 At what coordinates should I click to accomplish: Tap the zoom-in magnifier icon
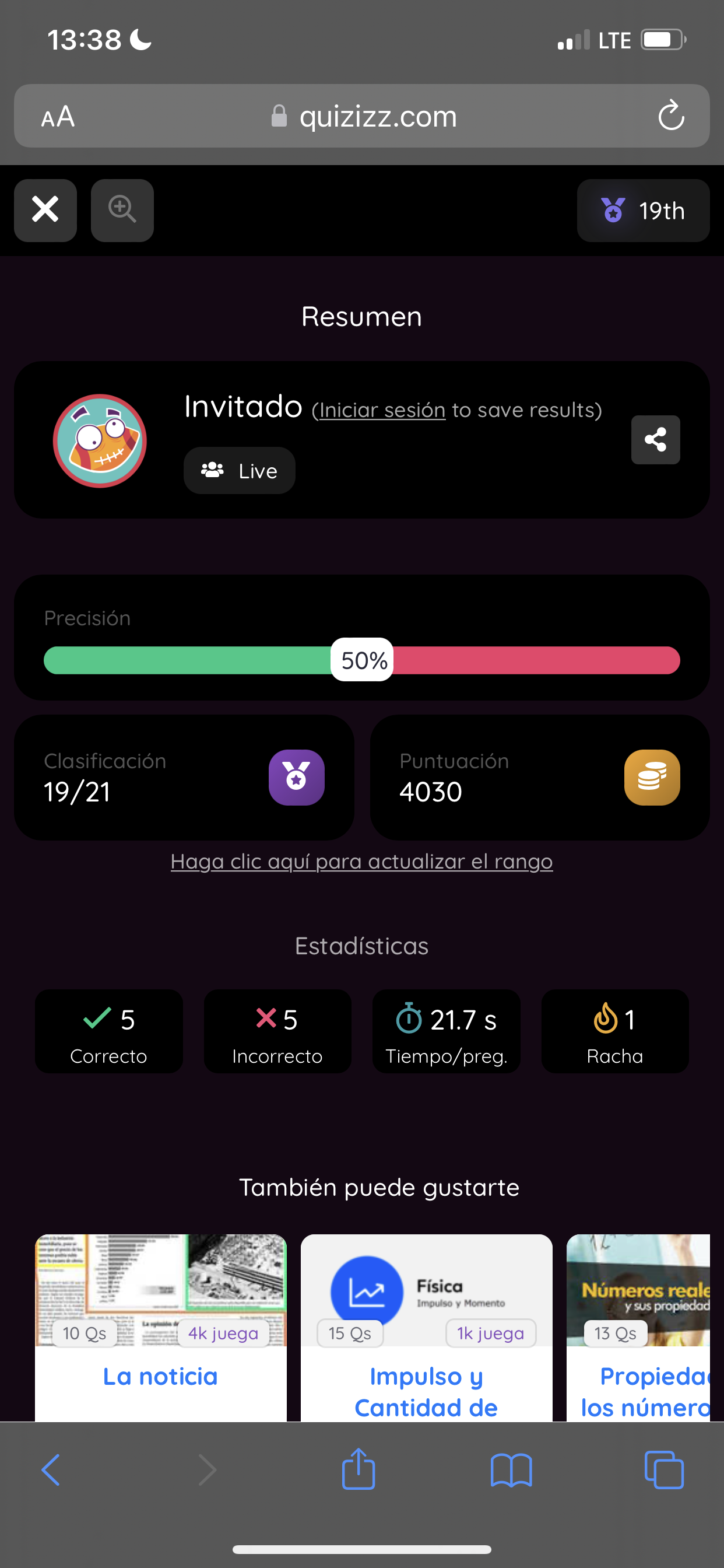[122, 210]
